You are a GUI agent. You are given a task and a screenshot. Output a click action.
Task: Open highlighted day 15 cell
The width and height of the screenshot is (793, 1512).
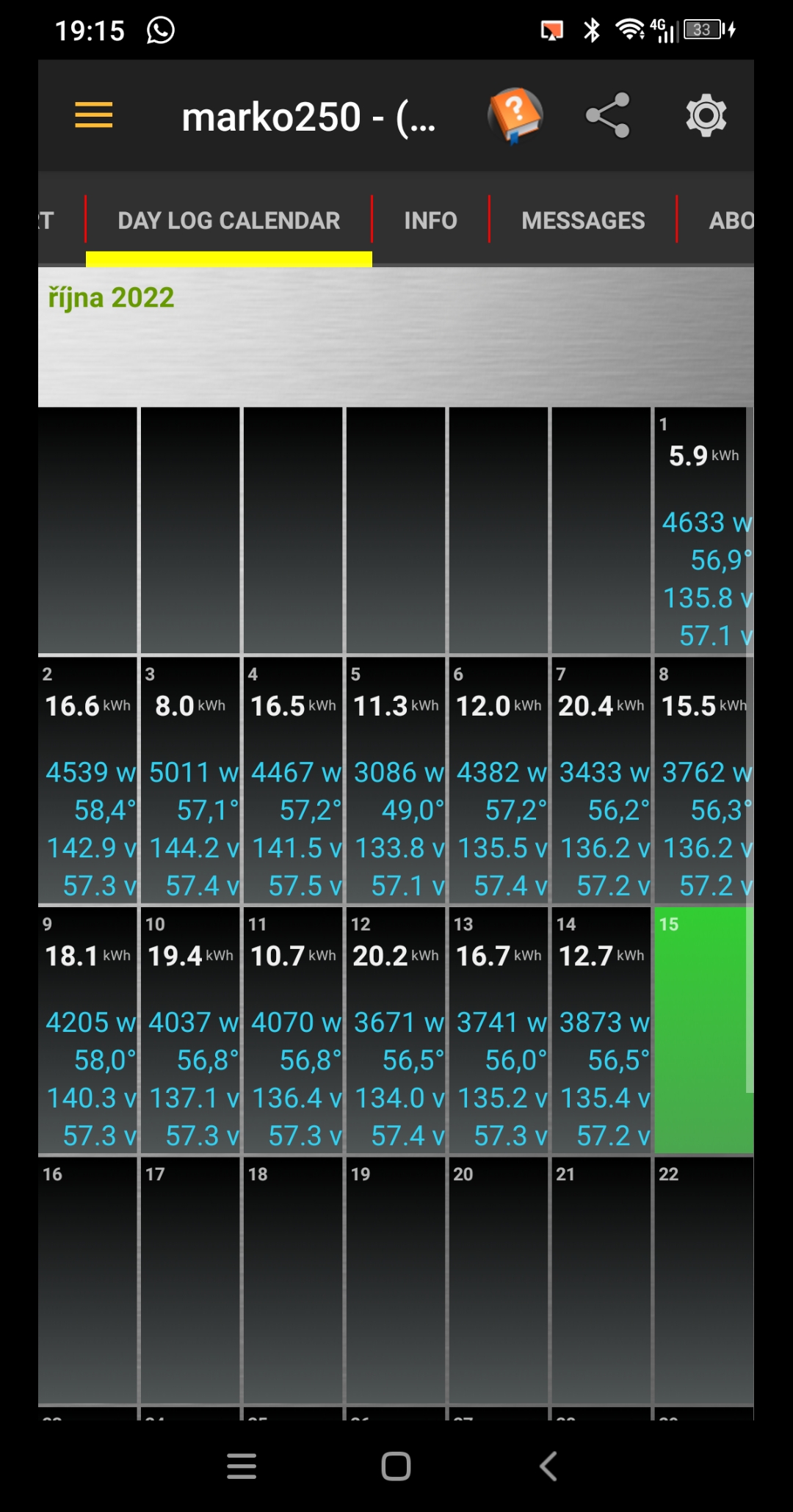tap(703, 1030)
